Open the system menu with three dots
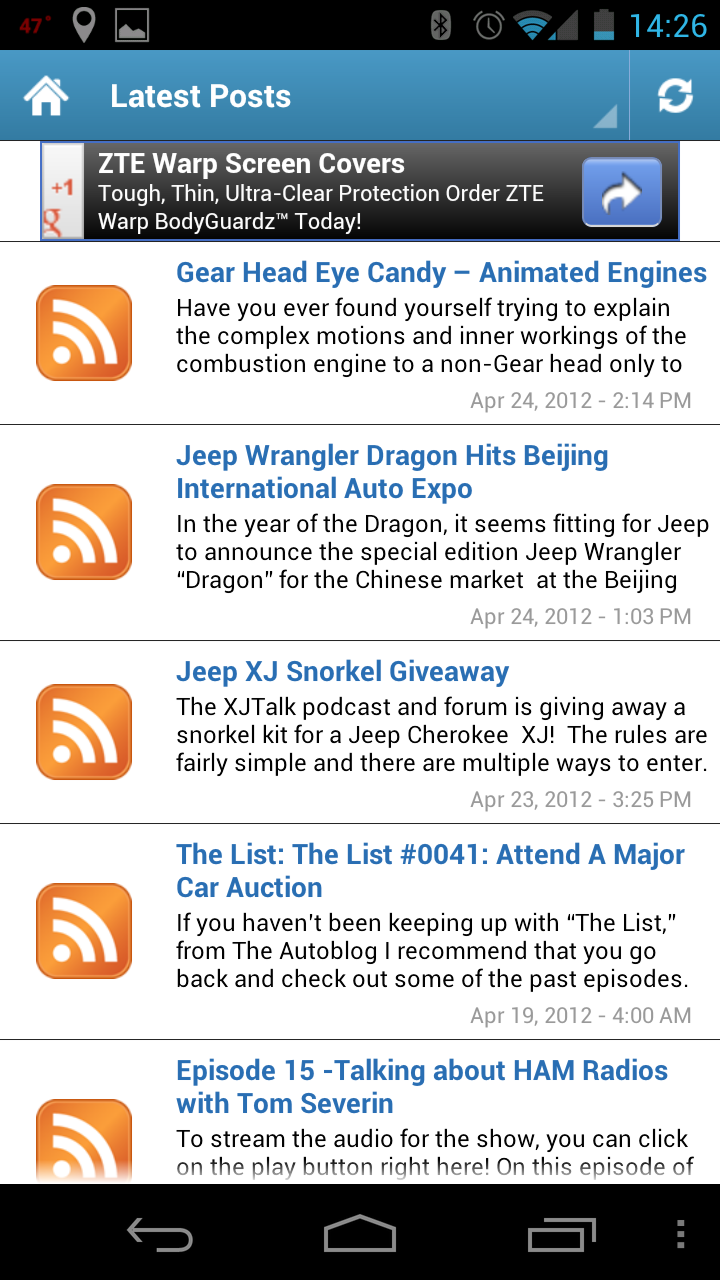 [x=681, y=1234]
